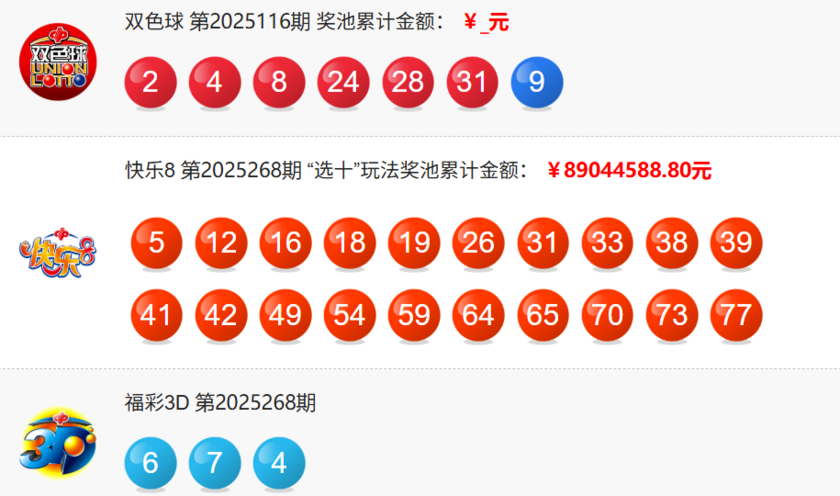Open the 福彩3D lottery results row
This screenshot has width=840, height=496.
[419, 435]
